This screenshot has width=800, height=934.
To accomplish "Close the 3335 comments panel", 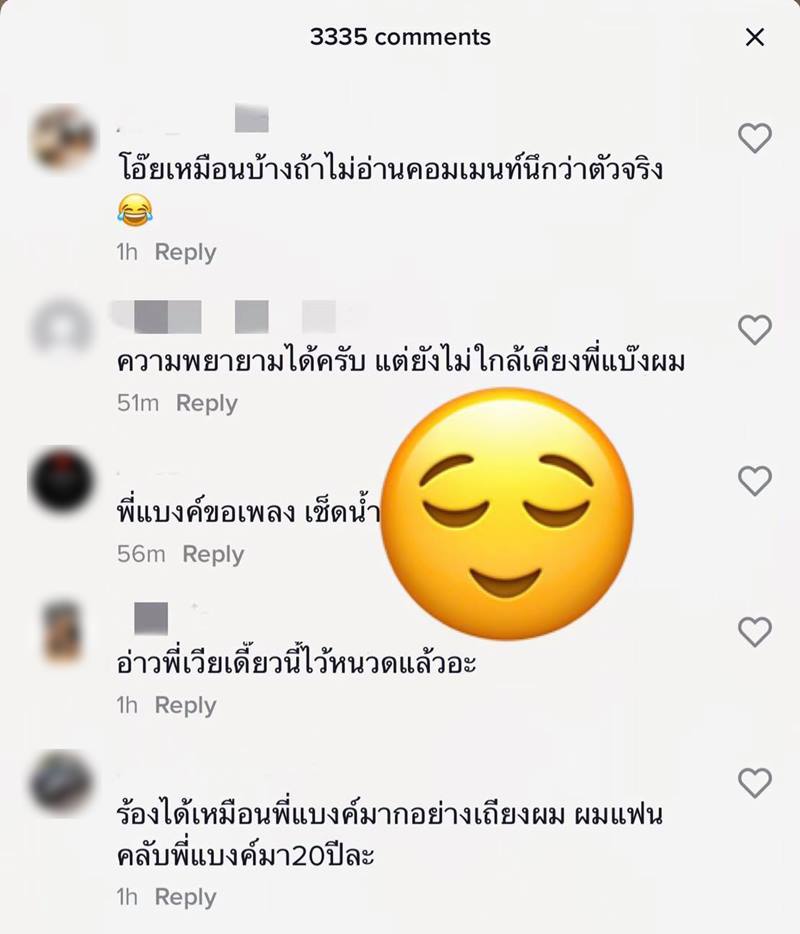I will click(x=755, y=38).
